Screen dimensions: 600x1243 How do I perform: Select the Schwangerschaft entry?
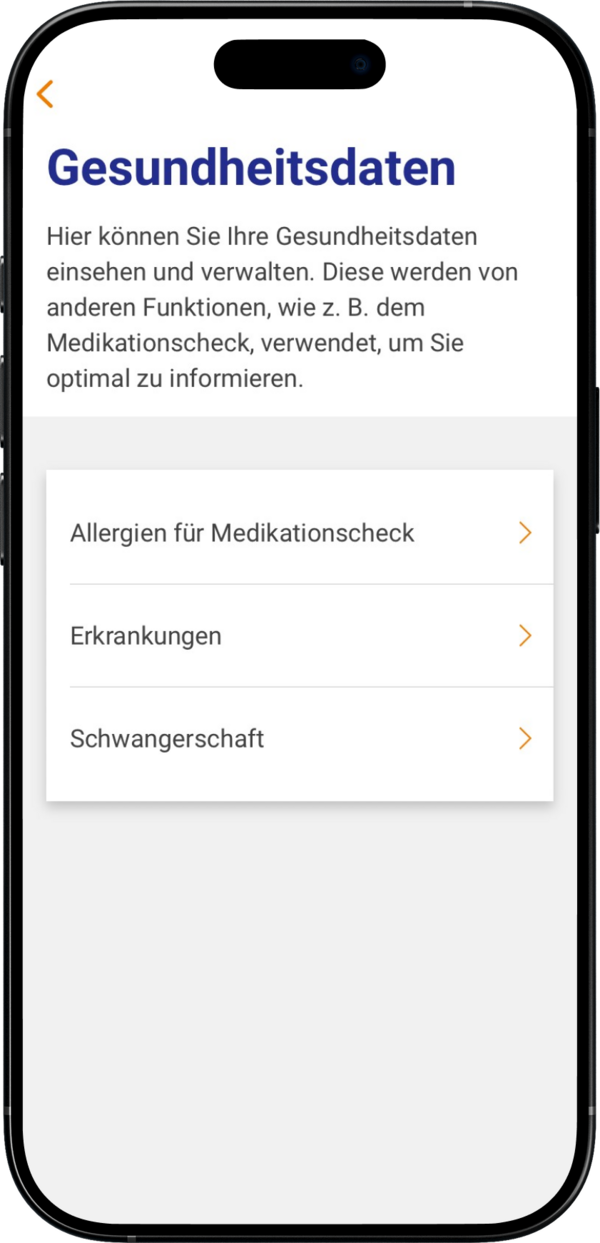299,739
